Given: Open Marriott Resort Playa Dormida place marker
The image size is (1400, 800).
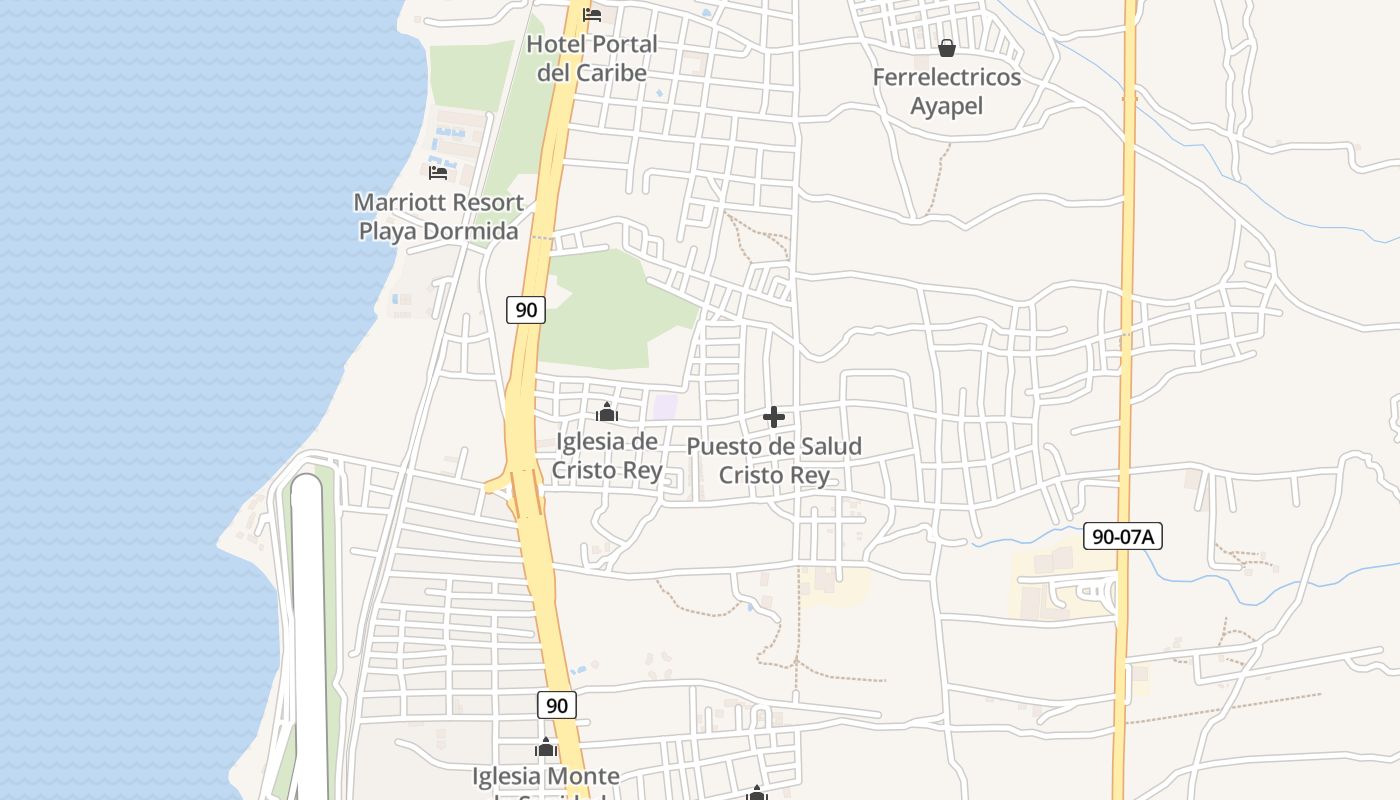Looking at the screenshot, I should [x=438, y=173].
